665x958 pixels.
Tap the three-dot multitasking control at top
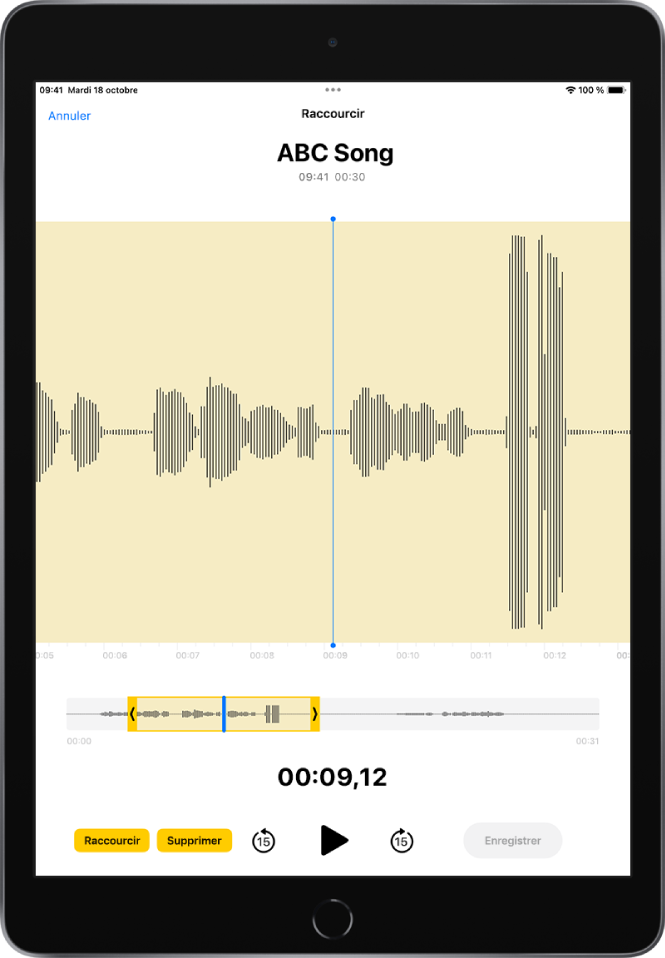point(333,90)
